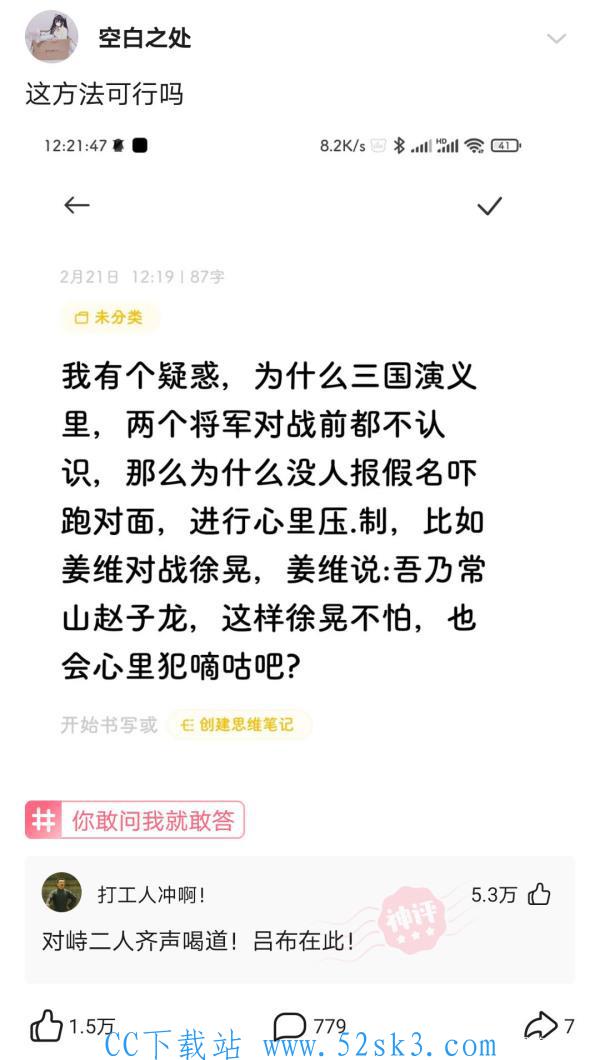Image resolution: width=600 pixels, height=1060 pixels.
Task: Open the topic 你敢问我就敢答
Action: point(134,820)
